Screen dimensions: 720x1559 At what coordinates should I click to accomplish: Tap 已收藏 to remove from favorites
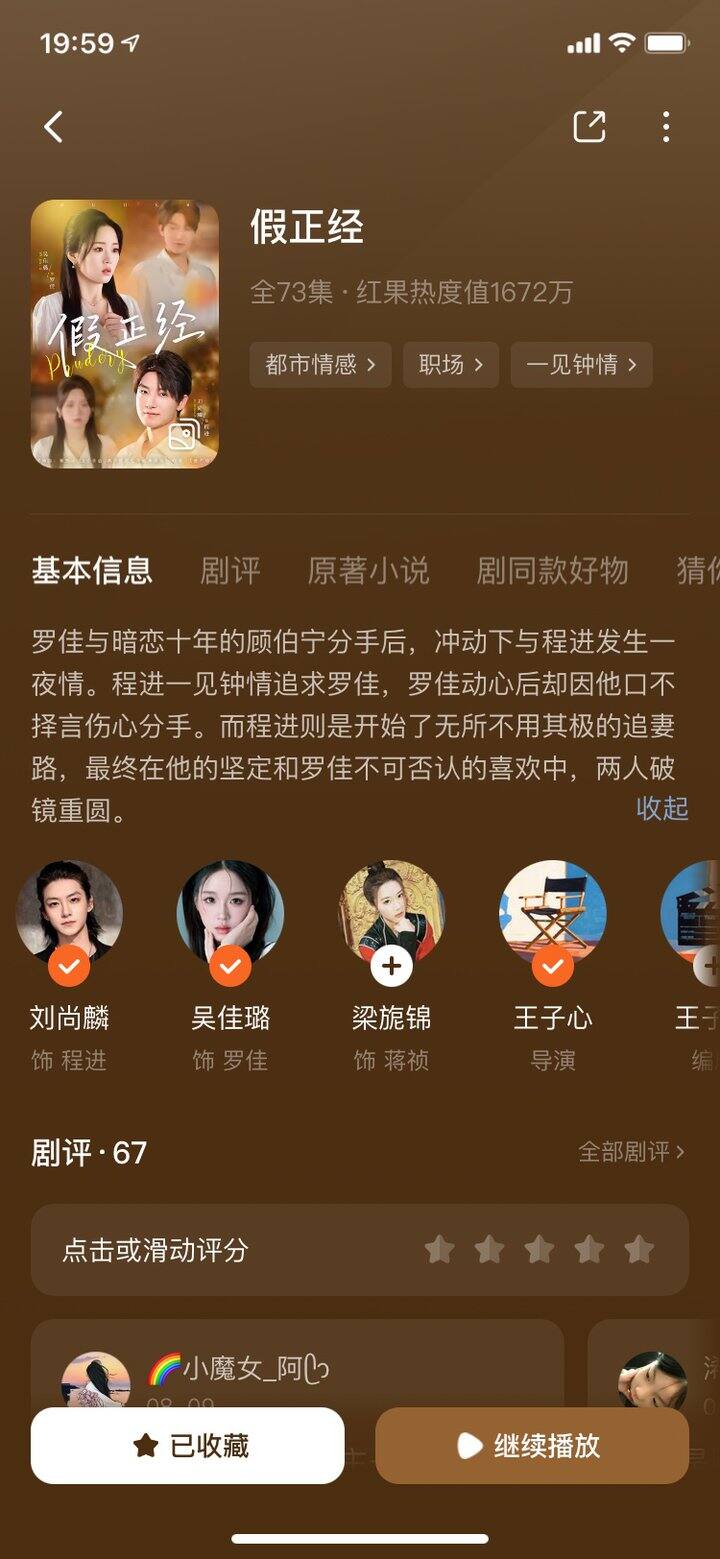(188, 1445)
